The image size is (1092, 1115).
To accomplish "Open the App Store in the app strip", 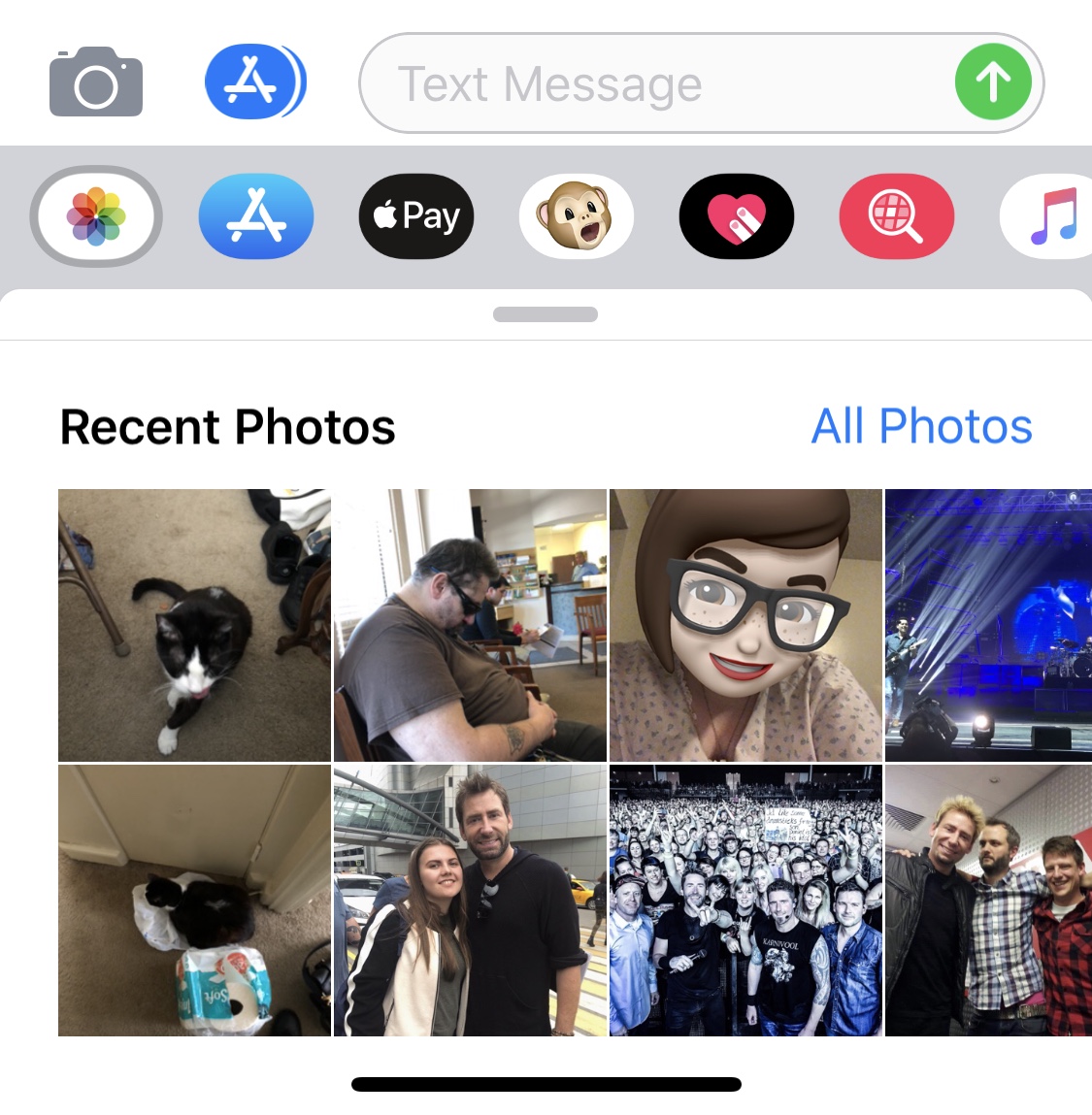I will [256, 216].
